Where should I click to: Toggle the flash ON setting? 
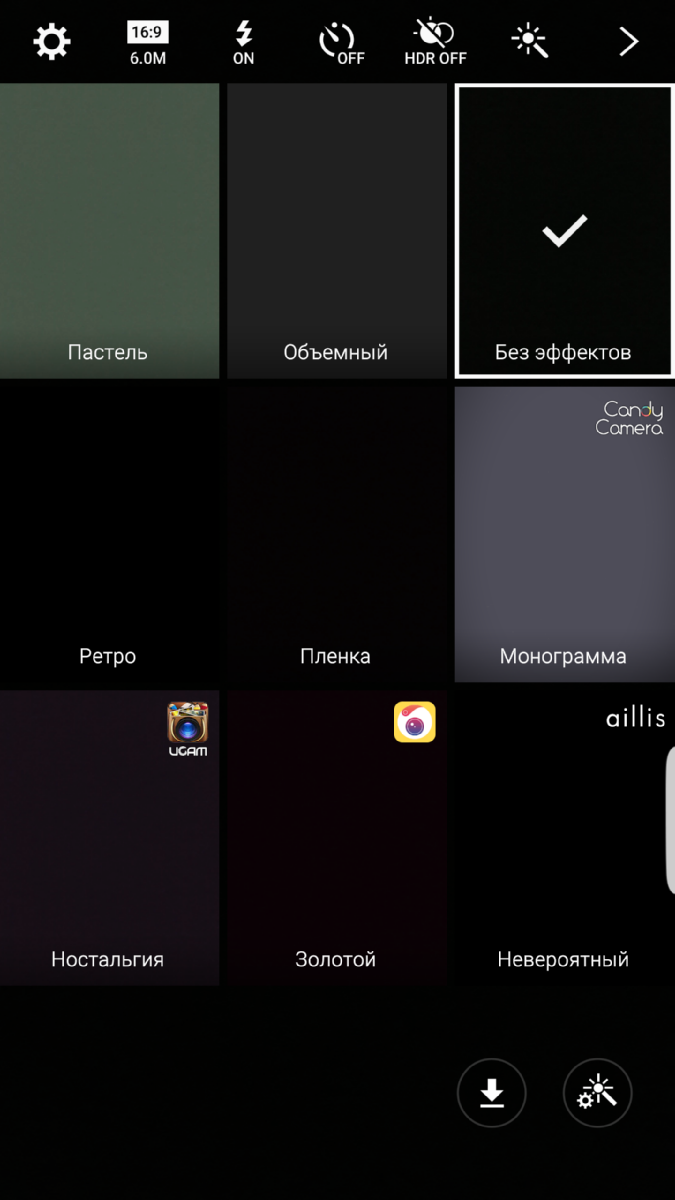pos(243,43)
